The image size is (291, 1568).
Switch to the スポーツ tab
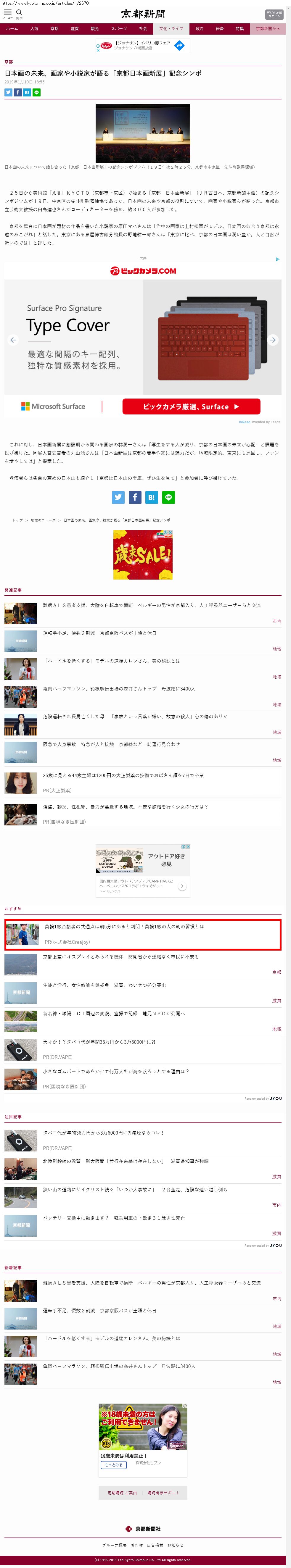[x=119, y=29]
